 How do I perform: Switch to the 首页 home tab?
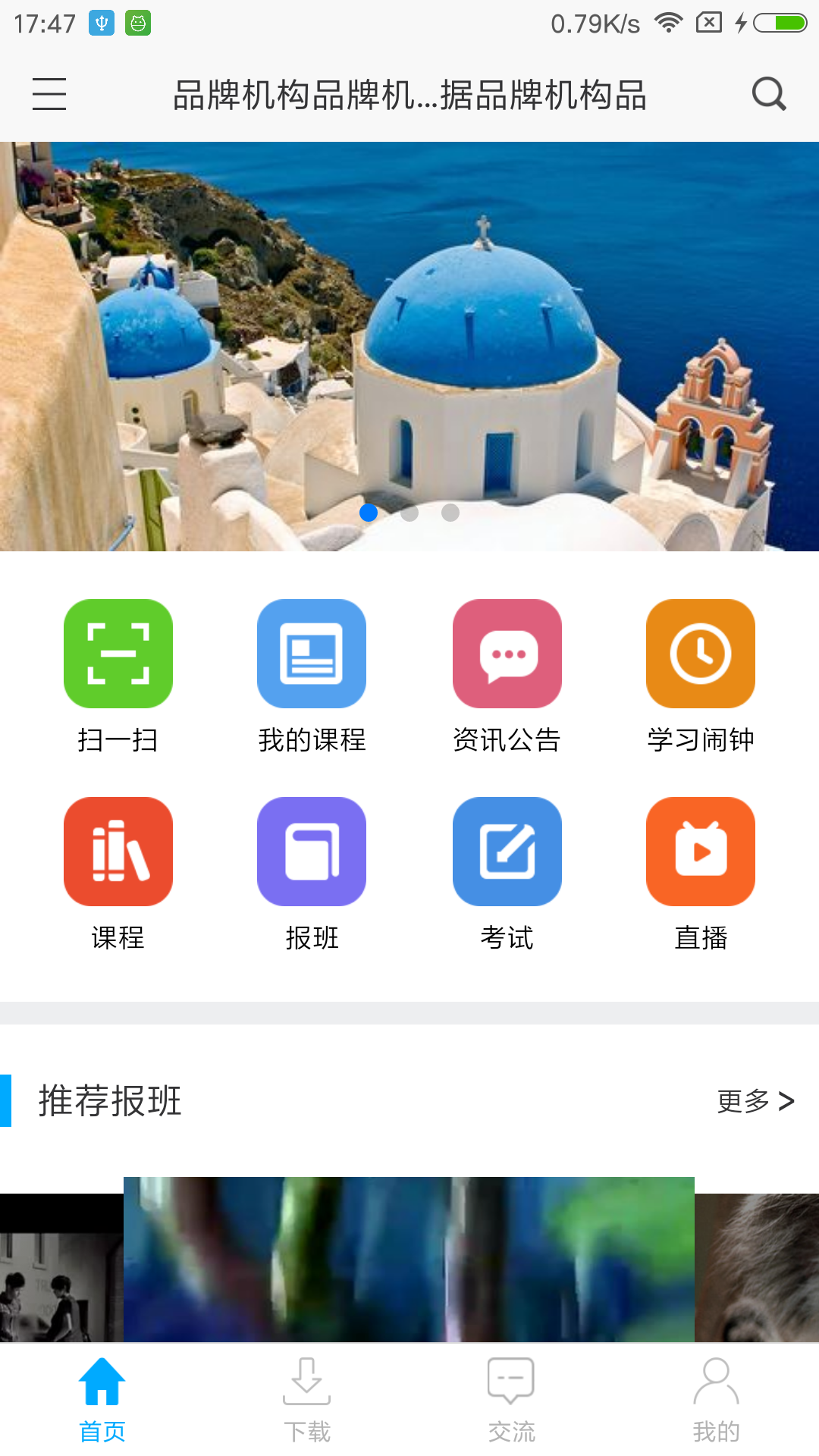tap(102, 1398)
